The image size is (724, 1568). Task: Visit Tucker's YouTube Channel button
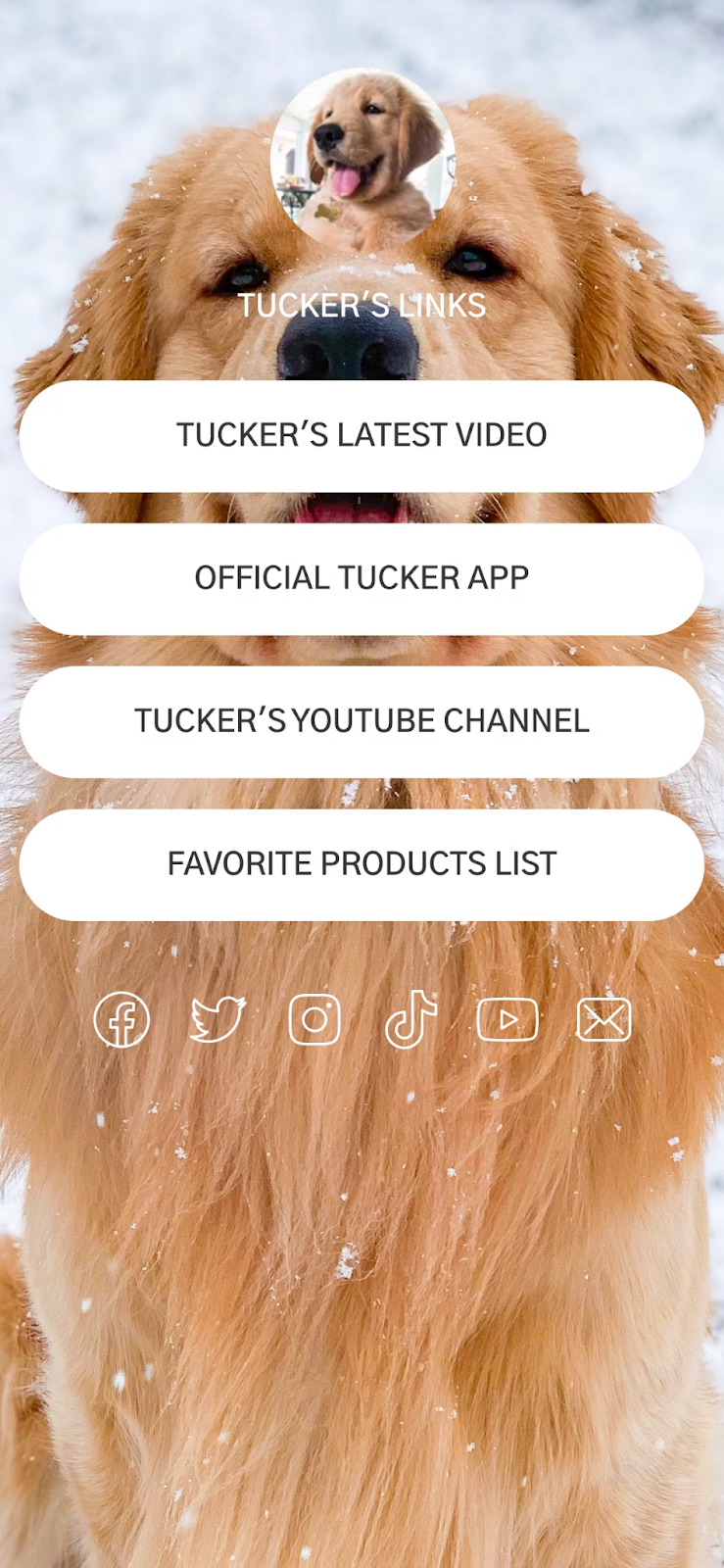coord(362,721)
